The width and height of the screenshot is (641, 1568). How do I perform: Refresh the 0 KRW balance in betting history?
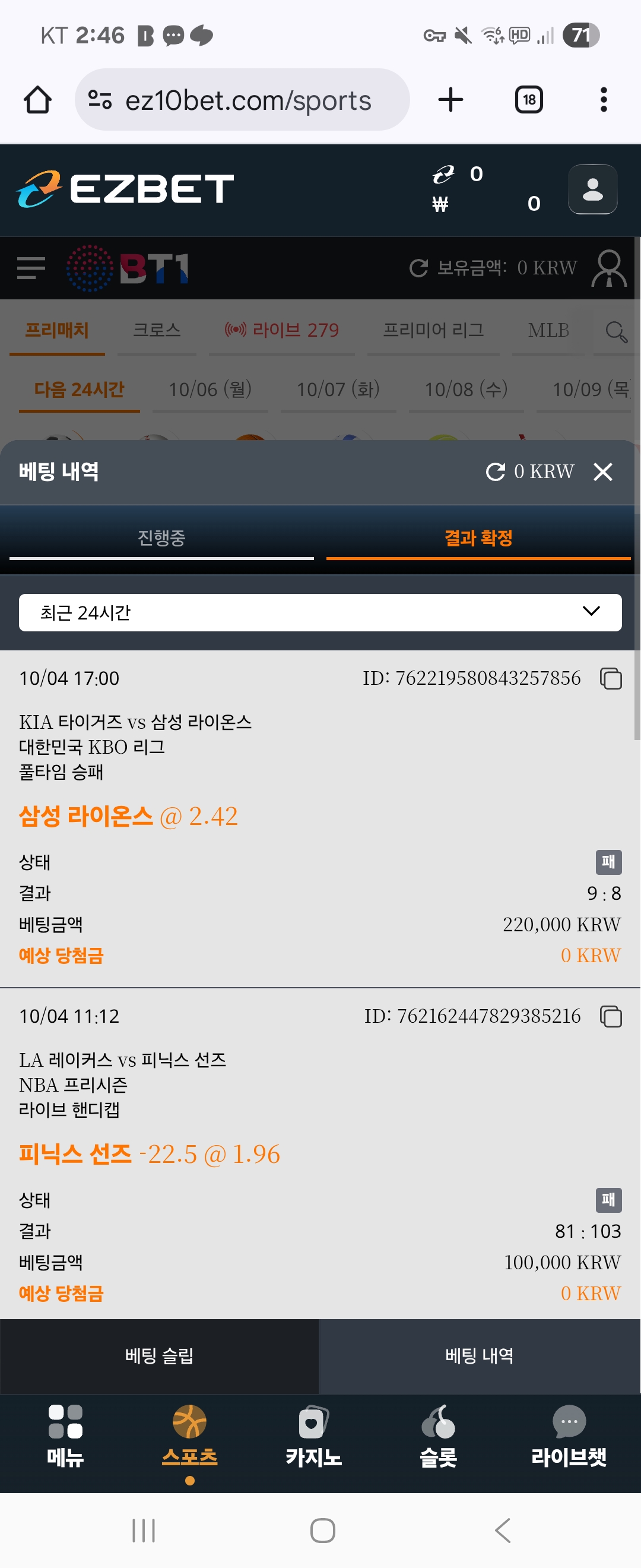496,472
